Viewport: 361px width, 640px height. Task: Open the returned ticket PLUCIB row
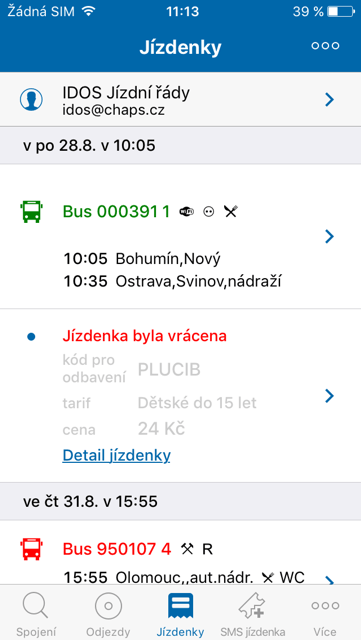pyautogui.click(x=180, y=396)
